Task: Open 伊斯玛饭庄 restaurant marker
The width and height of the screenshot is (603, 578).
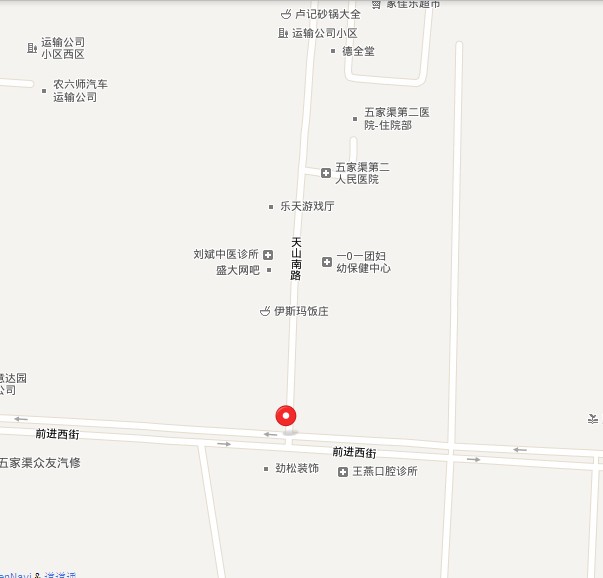Action: (265, 311)
